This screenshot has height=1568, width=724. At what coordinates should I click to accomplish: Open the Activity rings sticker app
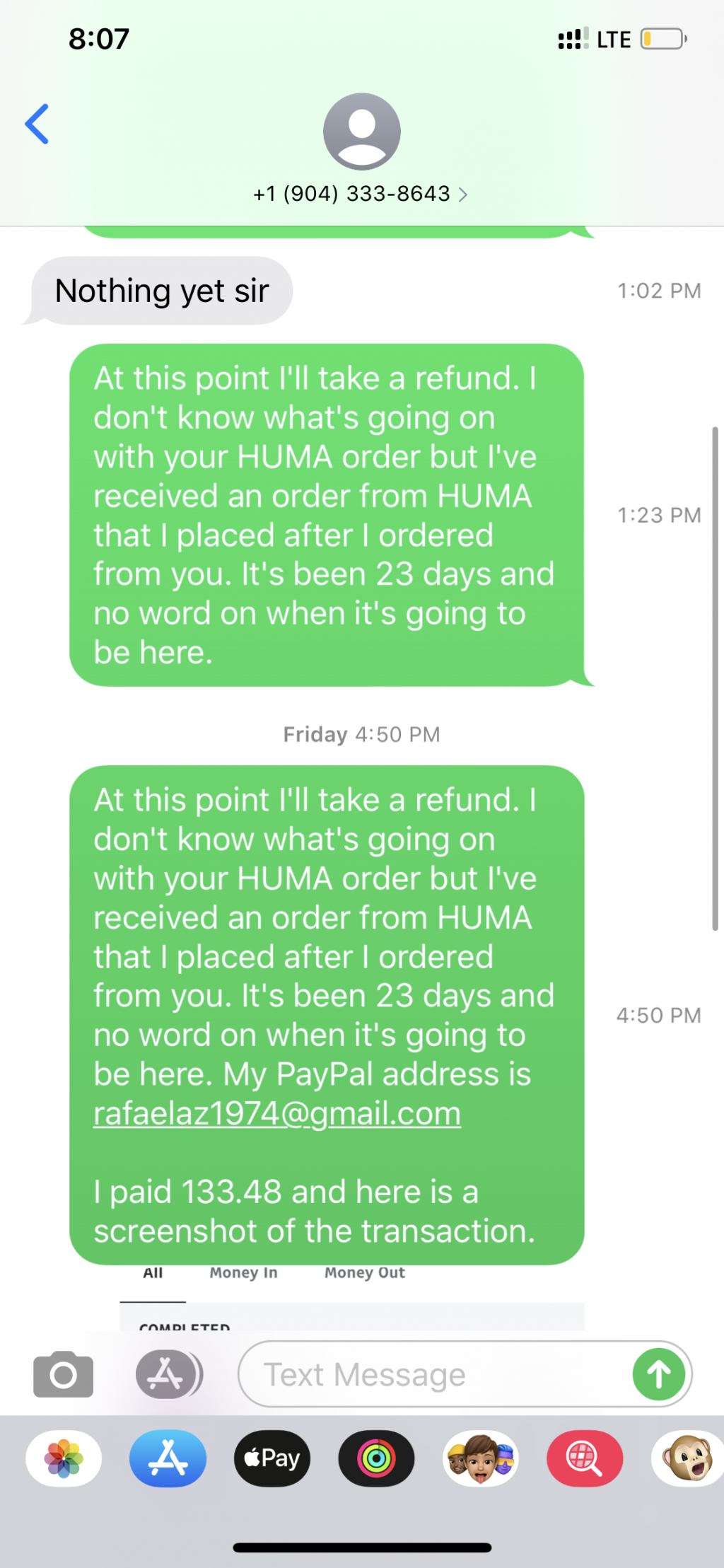(x=376, y=1458)
